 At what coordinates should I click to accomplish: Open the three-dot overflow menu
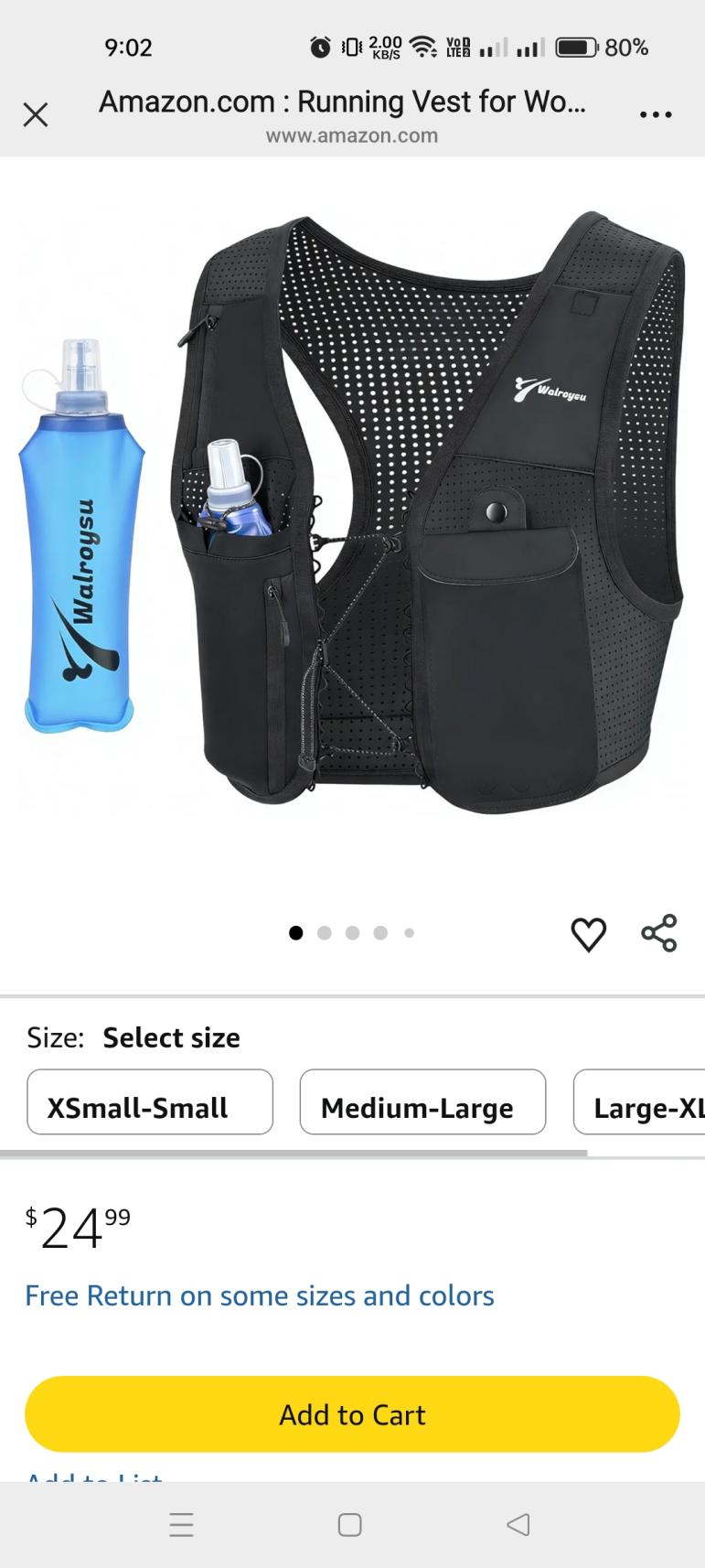tap(656, 115)
